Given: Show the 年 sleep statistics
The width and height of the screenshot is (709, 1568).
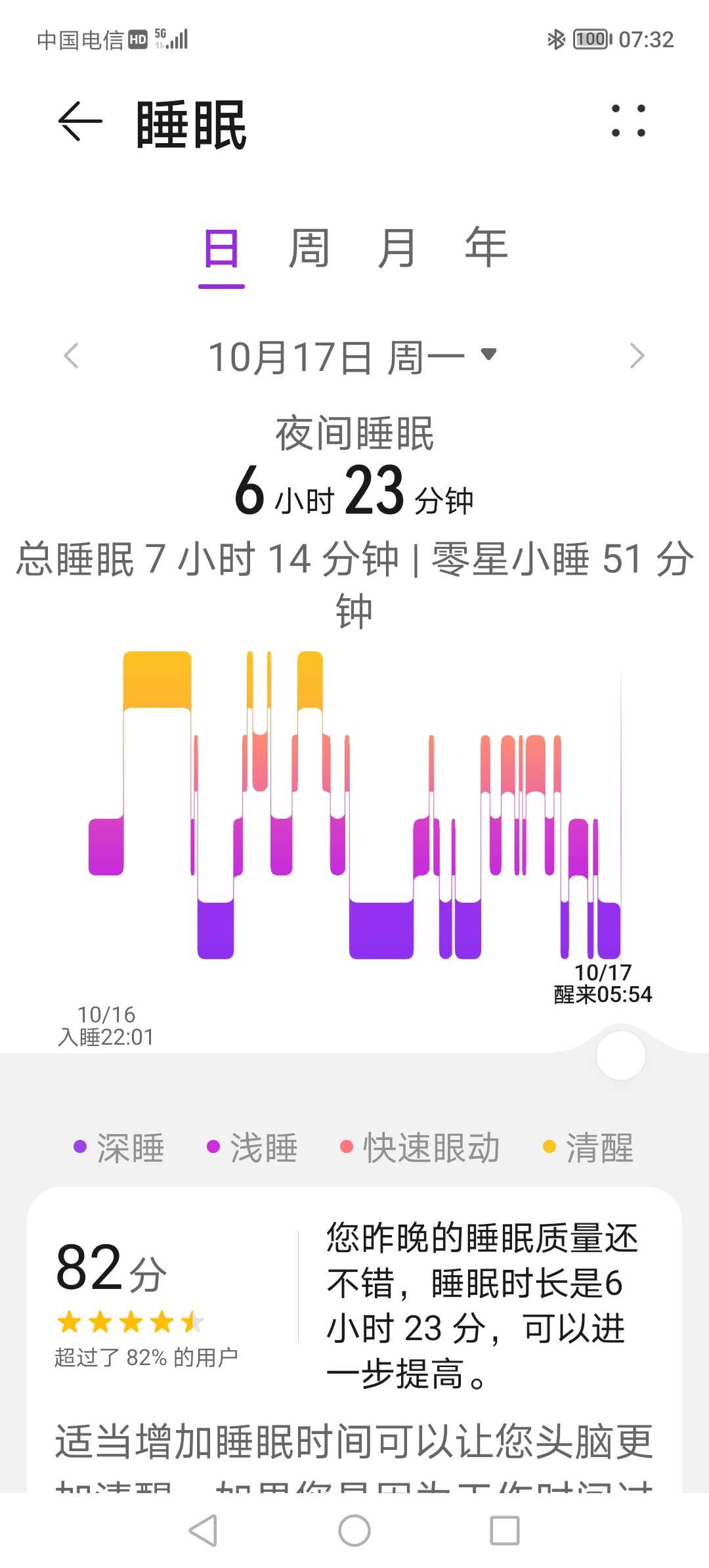Looking at the screenshot, I should pyautogui.click(x=486, y=249).
